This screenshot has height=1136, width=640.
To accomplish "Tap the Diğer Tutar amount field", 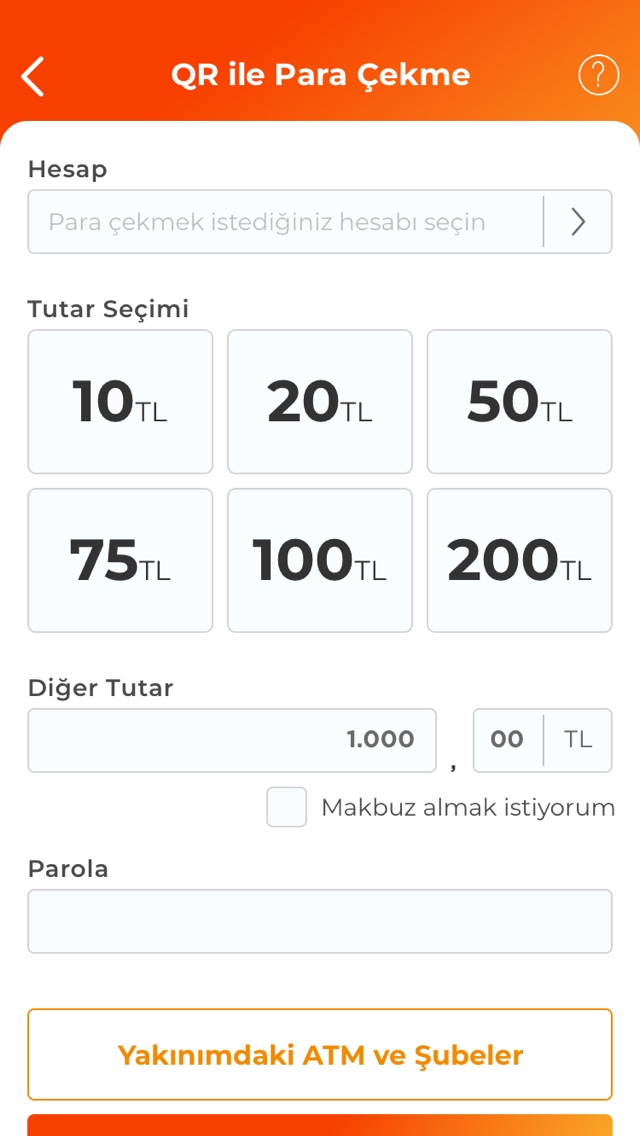I will pos(232,740).
